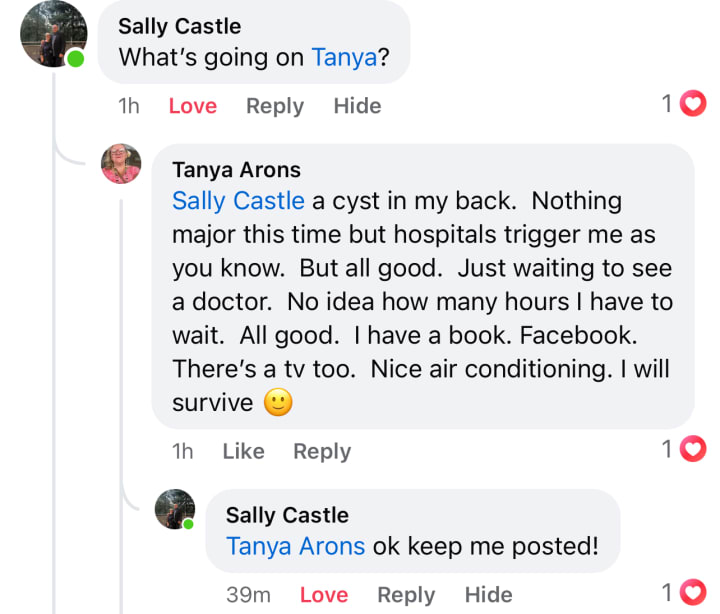The image size is (720, 614).
Task: Tap Love under "ok keep me posted!" reply
Action: point(324,595)
